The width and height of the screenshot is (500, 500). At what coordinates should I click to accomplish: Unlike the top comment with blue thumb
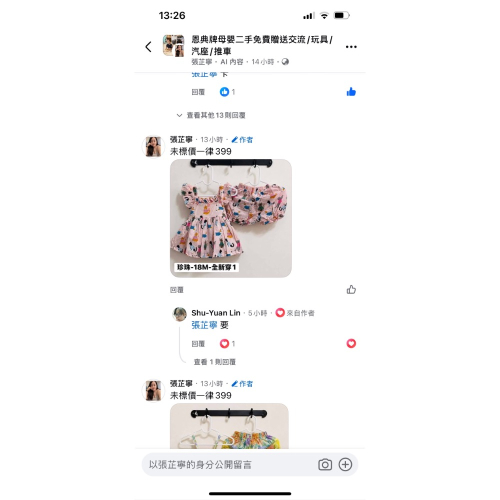(351, 92)
